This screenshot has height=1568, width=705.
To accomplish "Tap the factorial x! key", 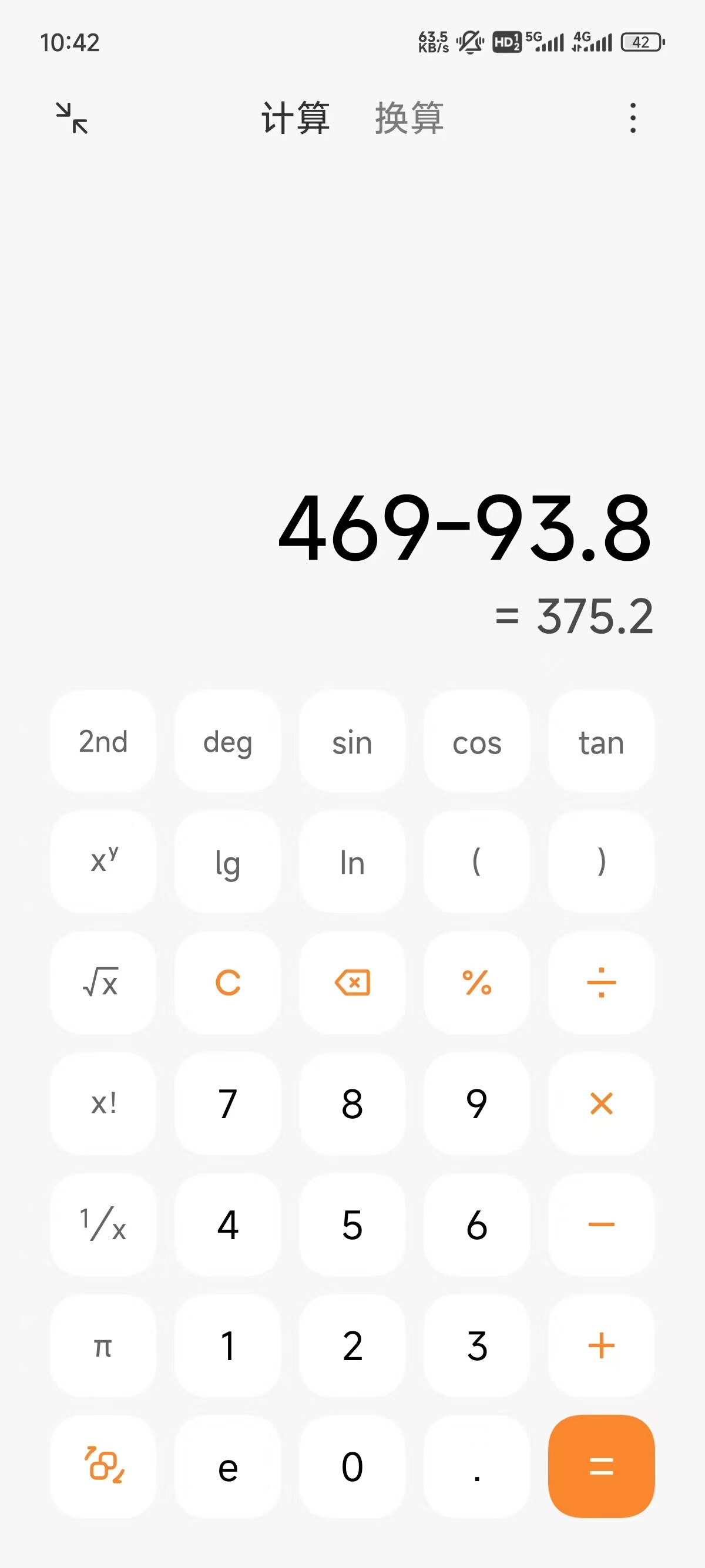I will [103, 1103].
